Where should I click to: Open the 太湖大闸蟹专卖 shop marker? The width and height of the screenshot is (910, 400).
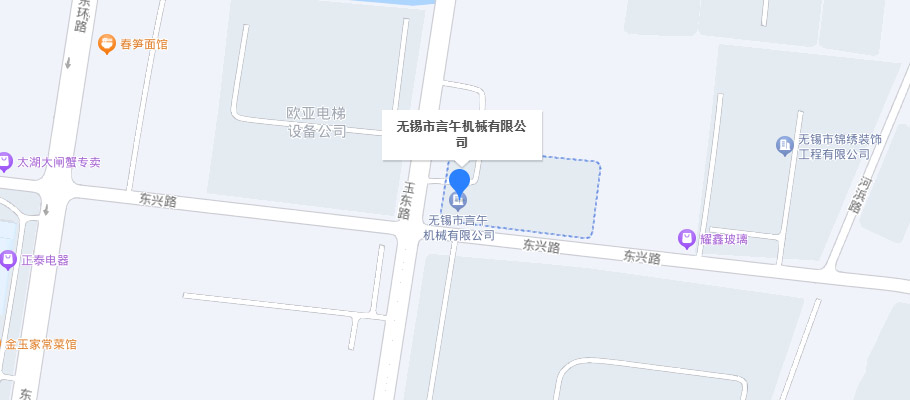[x=6, y=161]
